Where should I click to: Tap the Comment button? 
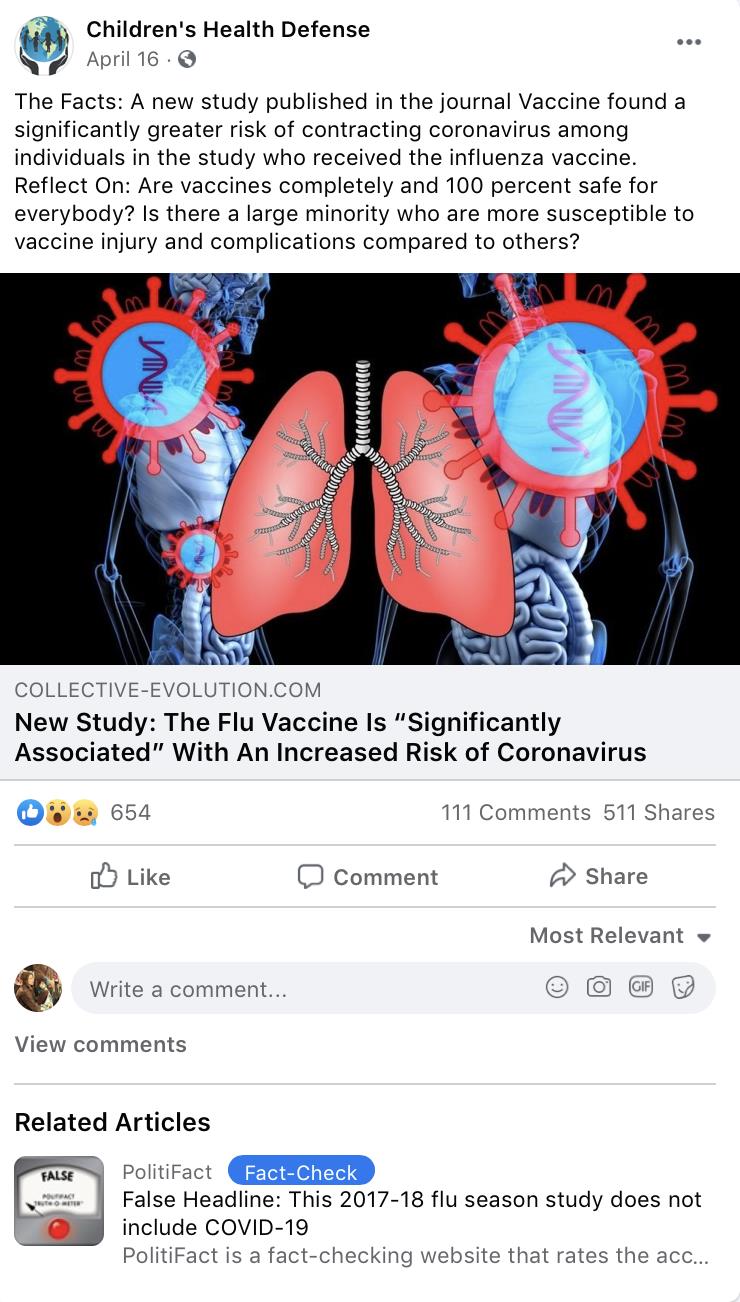pos(368,877)
